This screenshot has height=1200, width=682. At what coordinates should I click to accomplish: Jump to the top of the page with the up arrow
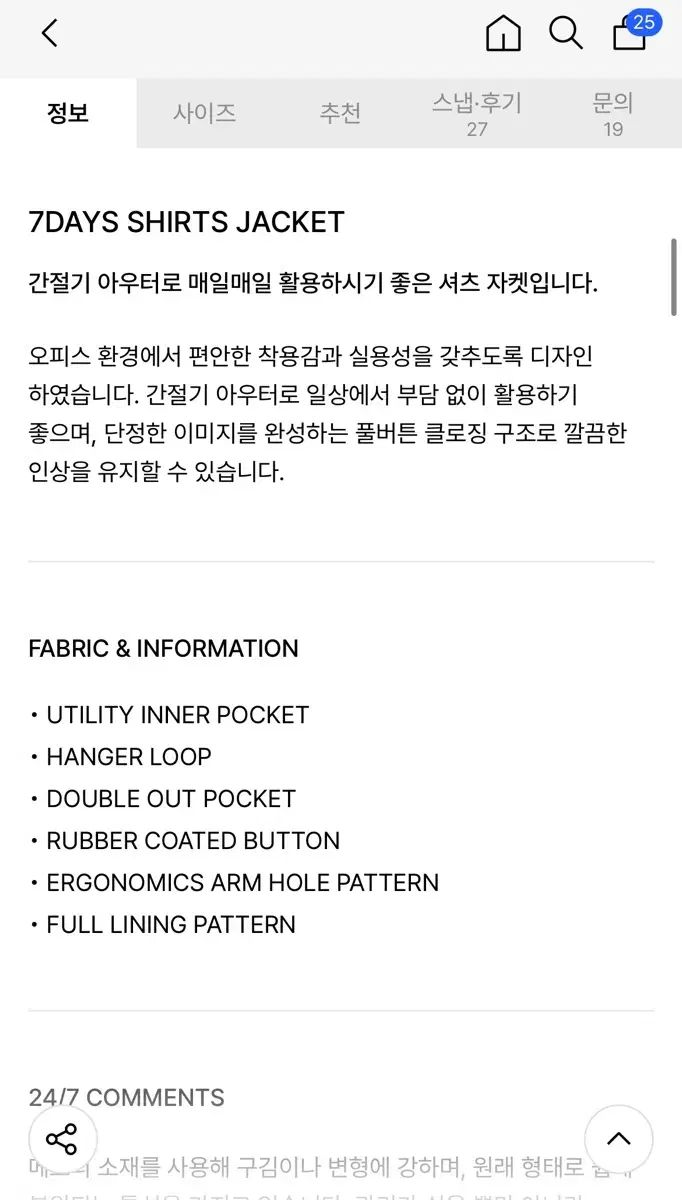[619, 1139]
